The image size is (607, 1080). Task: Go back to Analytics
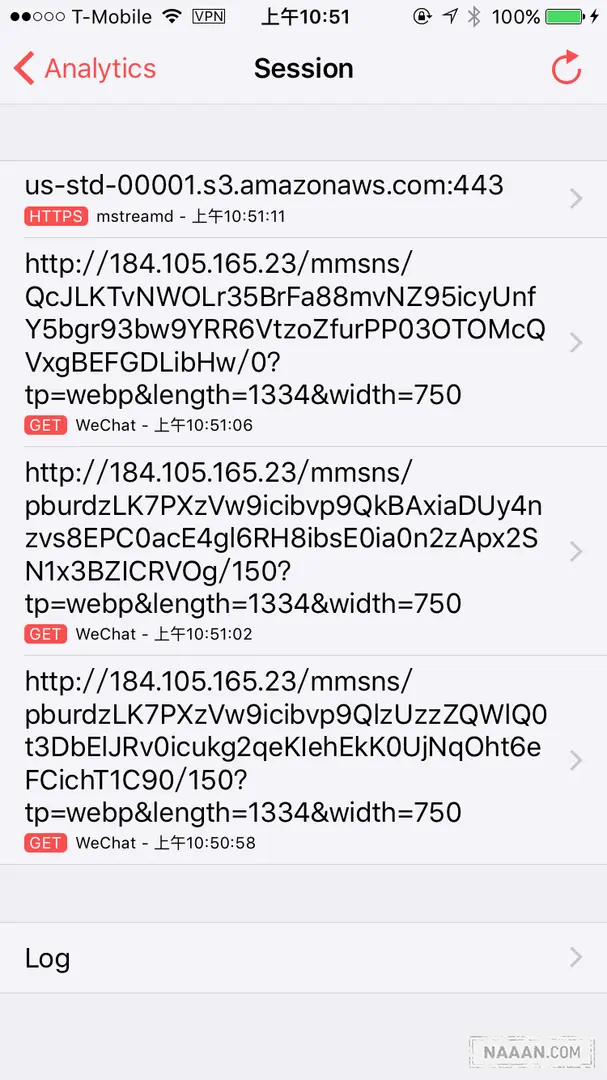[x=85, y=69]
